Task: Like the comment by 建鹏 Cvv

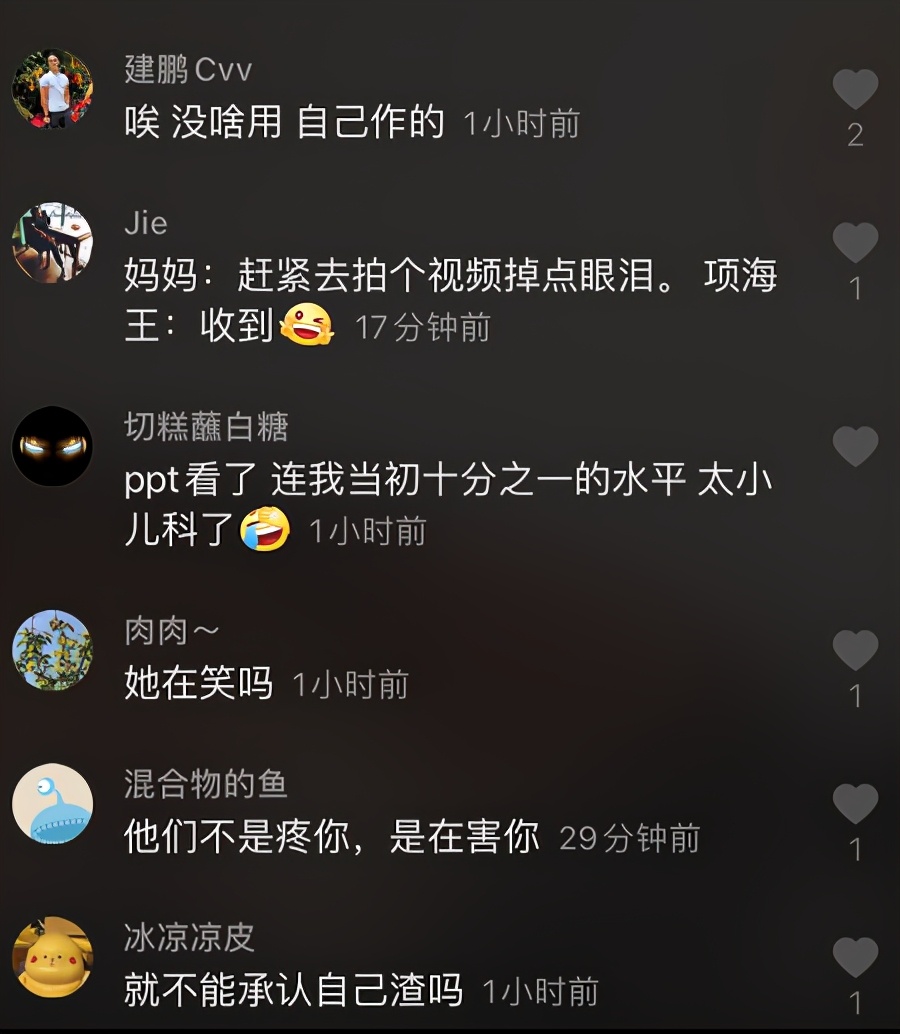Action: coord(855,90)
